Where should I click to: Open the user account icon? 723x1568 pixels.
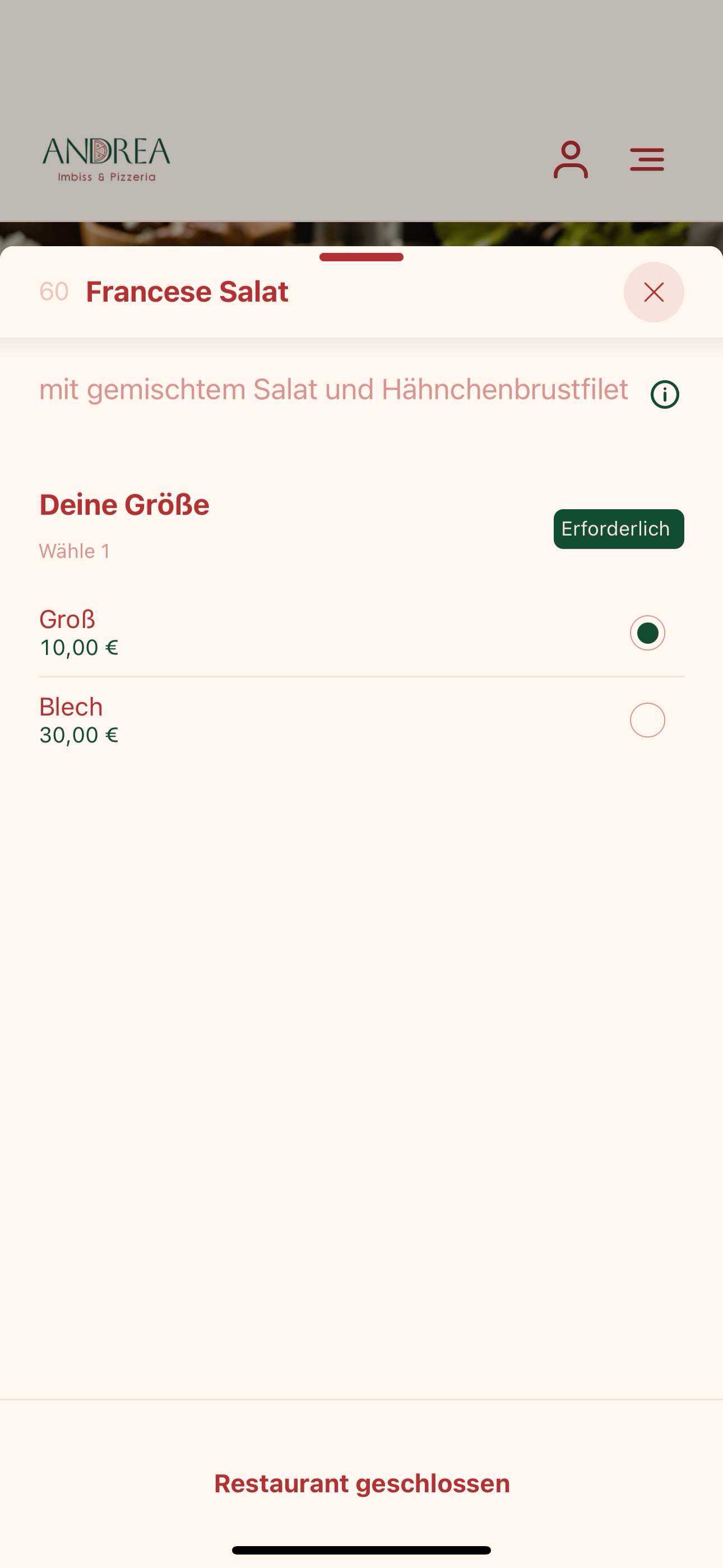pos(571,159)
